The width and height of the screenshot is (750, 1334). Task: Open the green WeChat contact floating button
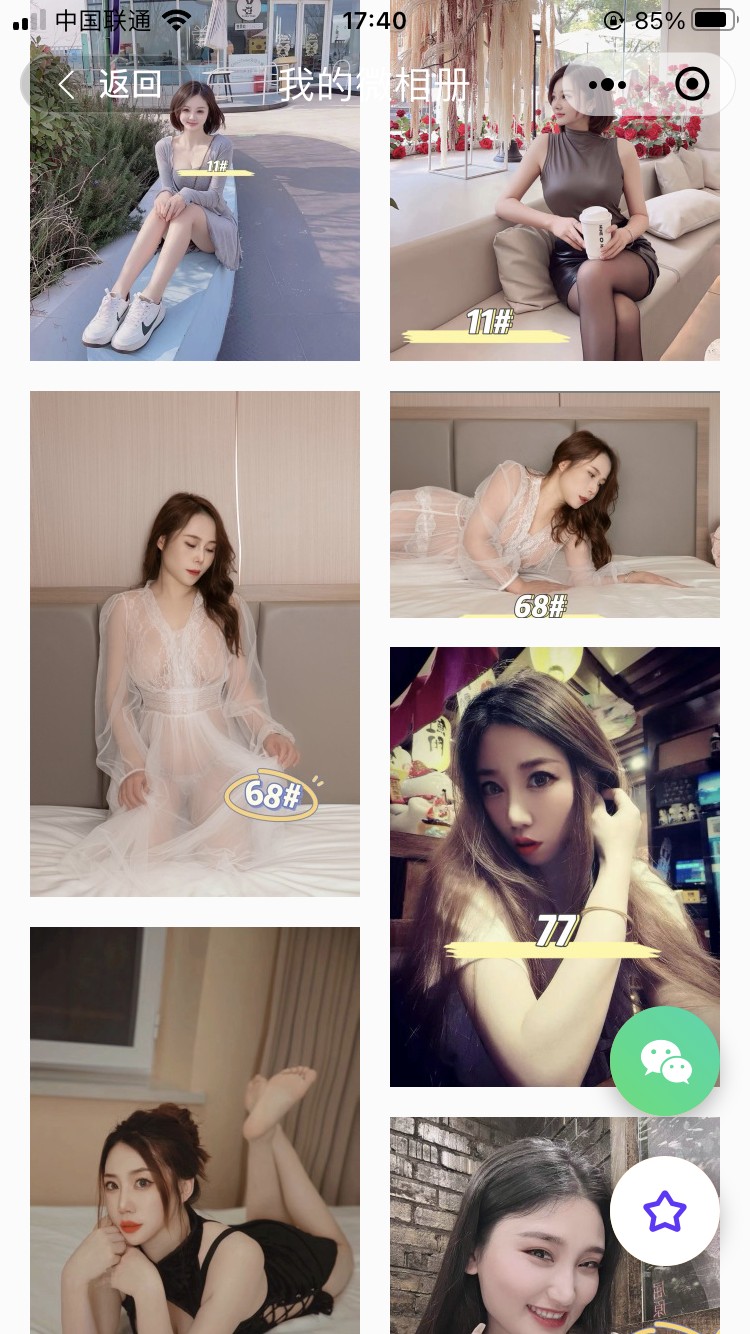pos(665,1061)
